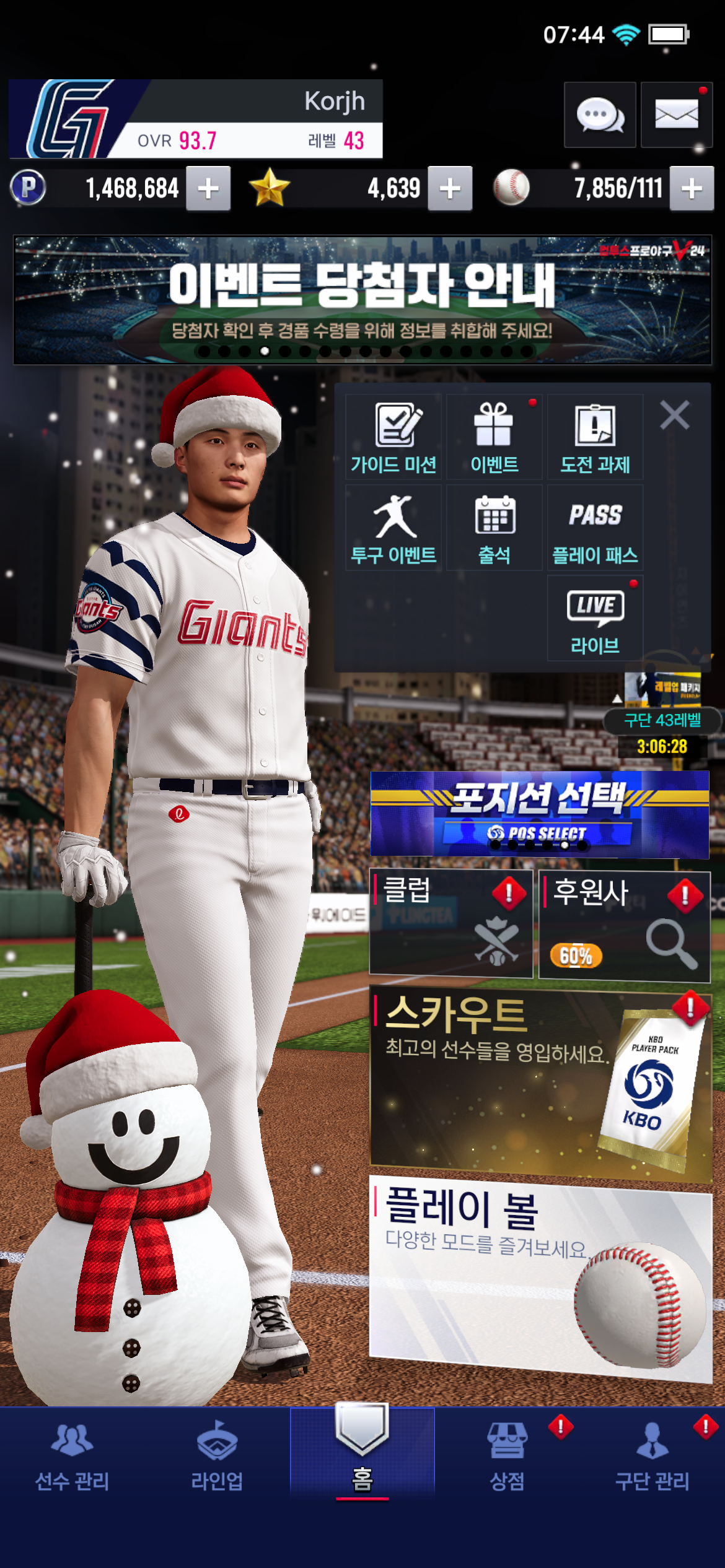Screen dimensions: 725x1568
Task: Open the 라이브 menu
Action: pyautogui.click(x=595, y=619)
